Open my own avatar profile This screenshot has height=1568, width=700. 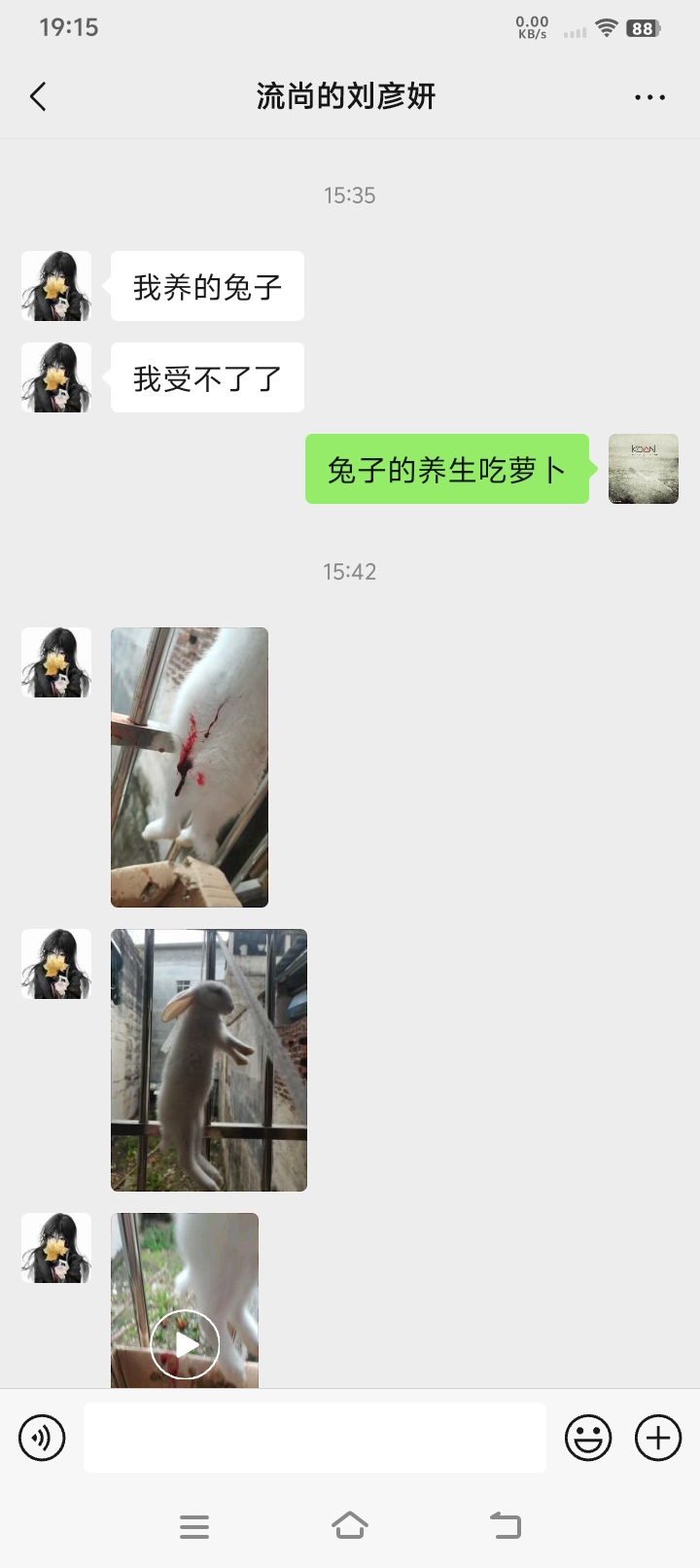pyautogui.click(x=643, y=469)
